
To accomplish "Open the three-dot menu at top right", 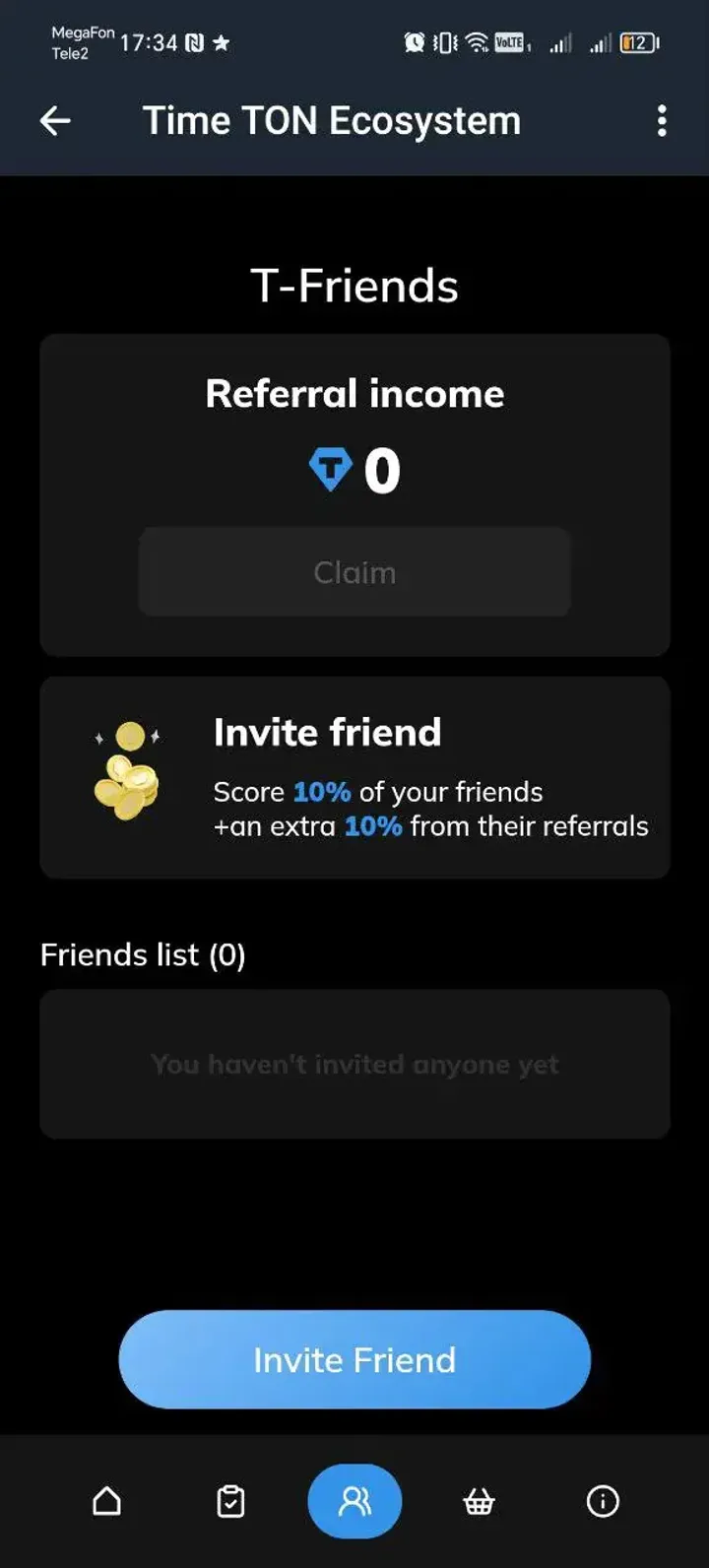I will (x=662, y=120).
